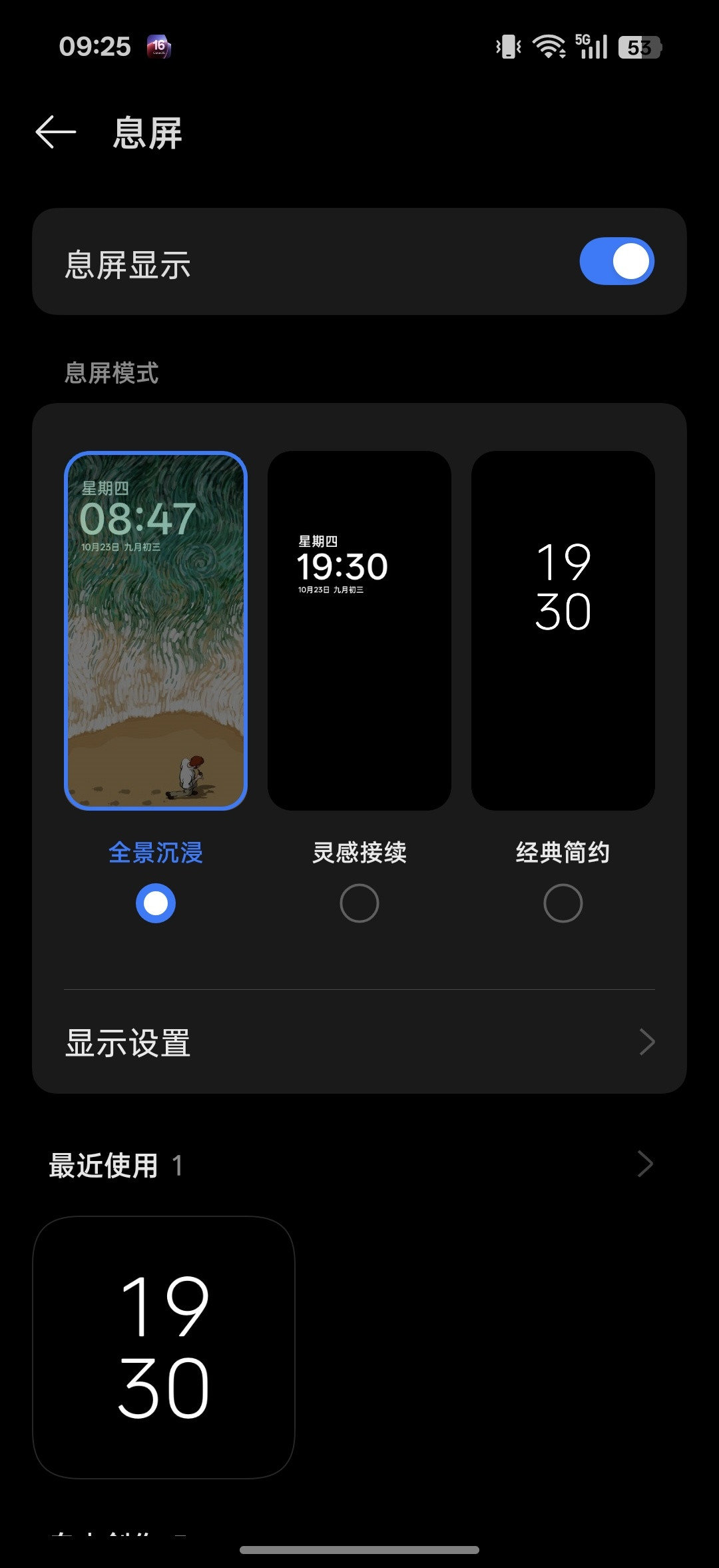The image size is (719, 1568).
Task: Open the 全景沉浸 wallpaper preview
Action: coord(156,630)
